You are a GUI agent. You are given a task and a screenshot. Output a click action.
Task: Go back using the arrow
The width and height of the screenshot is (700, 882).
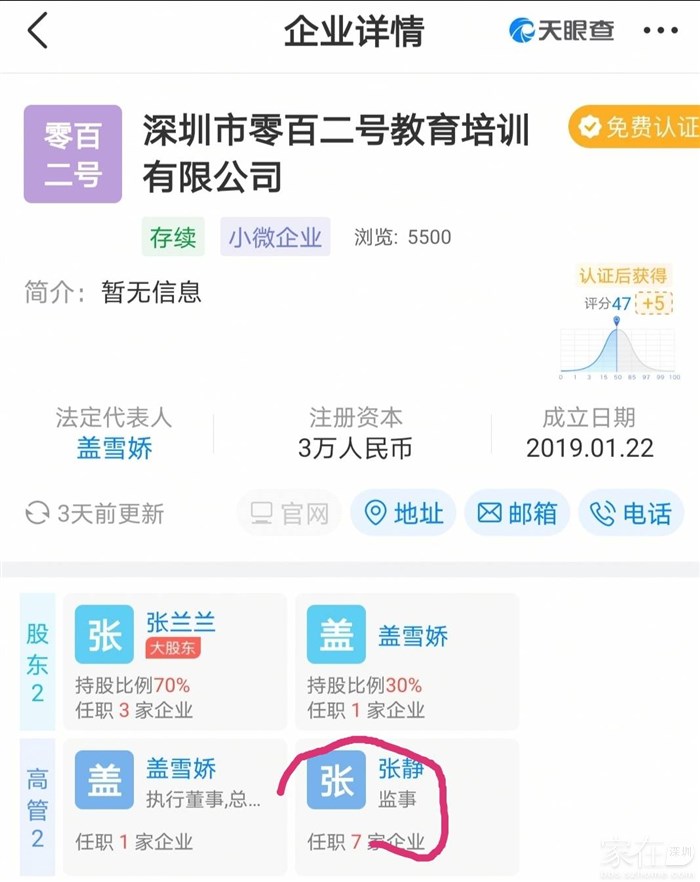point(38,31)
